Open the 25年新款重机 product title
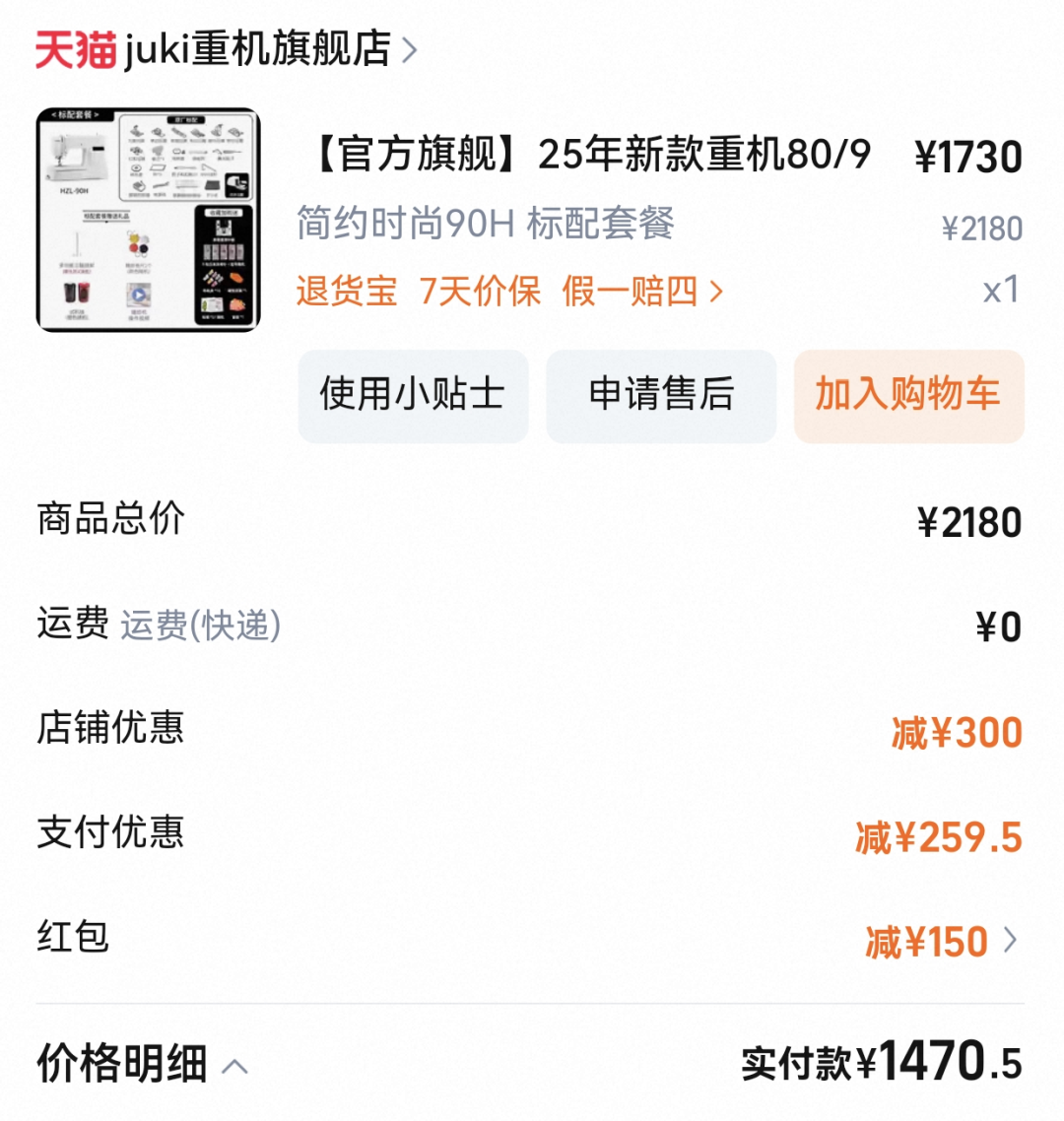The image size is (1064, 1121). (591, 155)
